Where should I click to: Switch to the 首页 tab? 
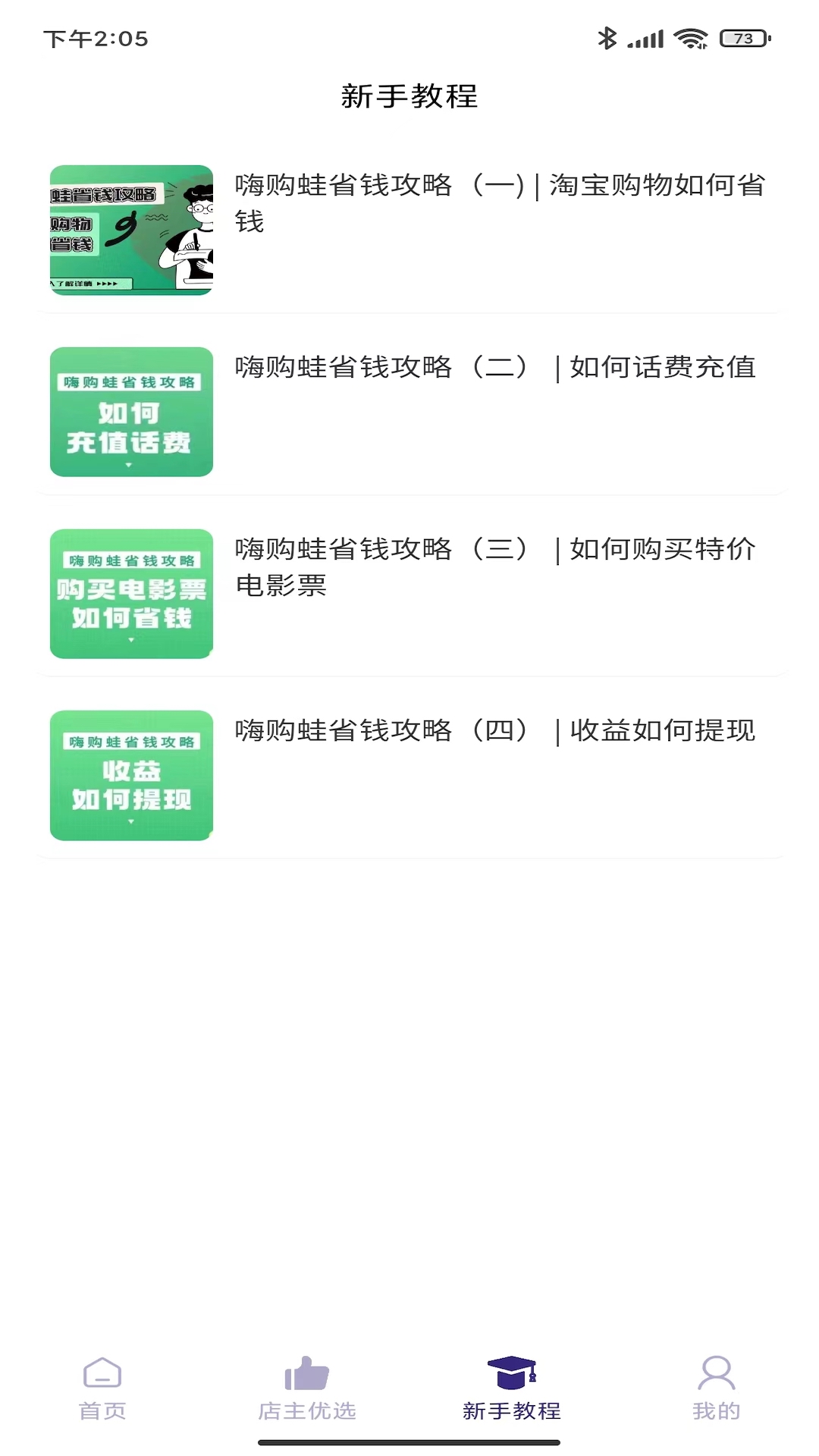click(104, 1410)
